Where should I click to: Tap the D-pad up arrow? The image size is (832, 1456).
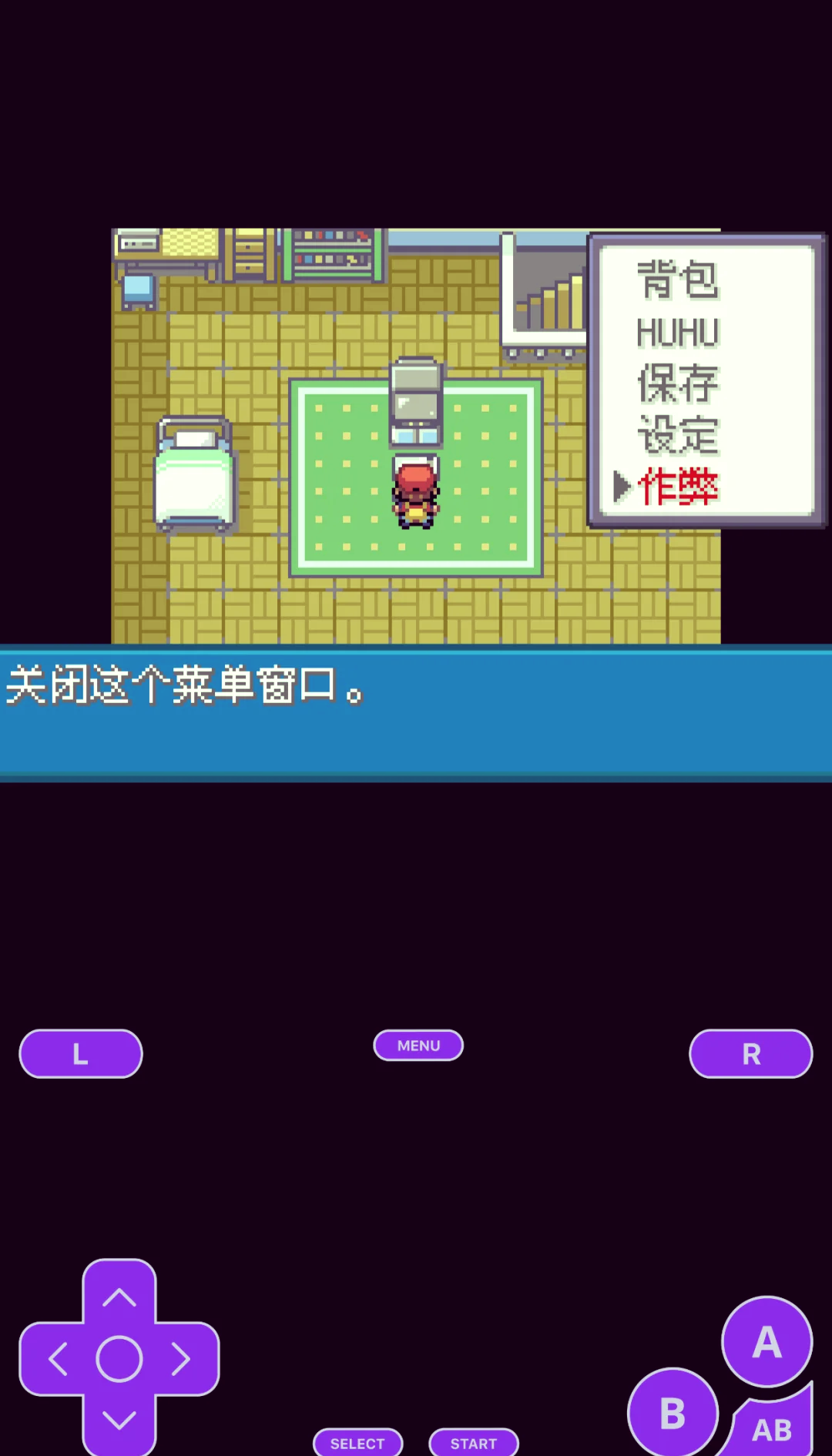point(119,1298)
